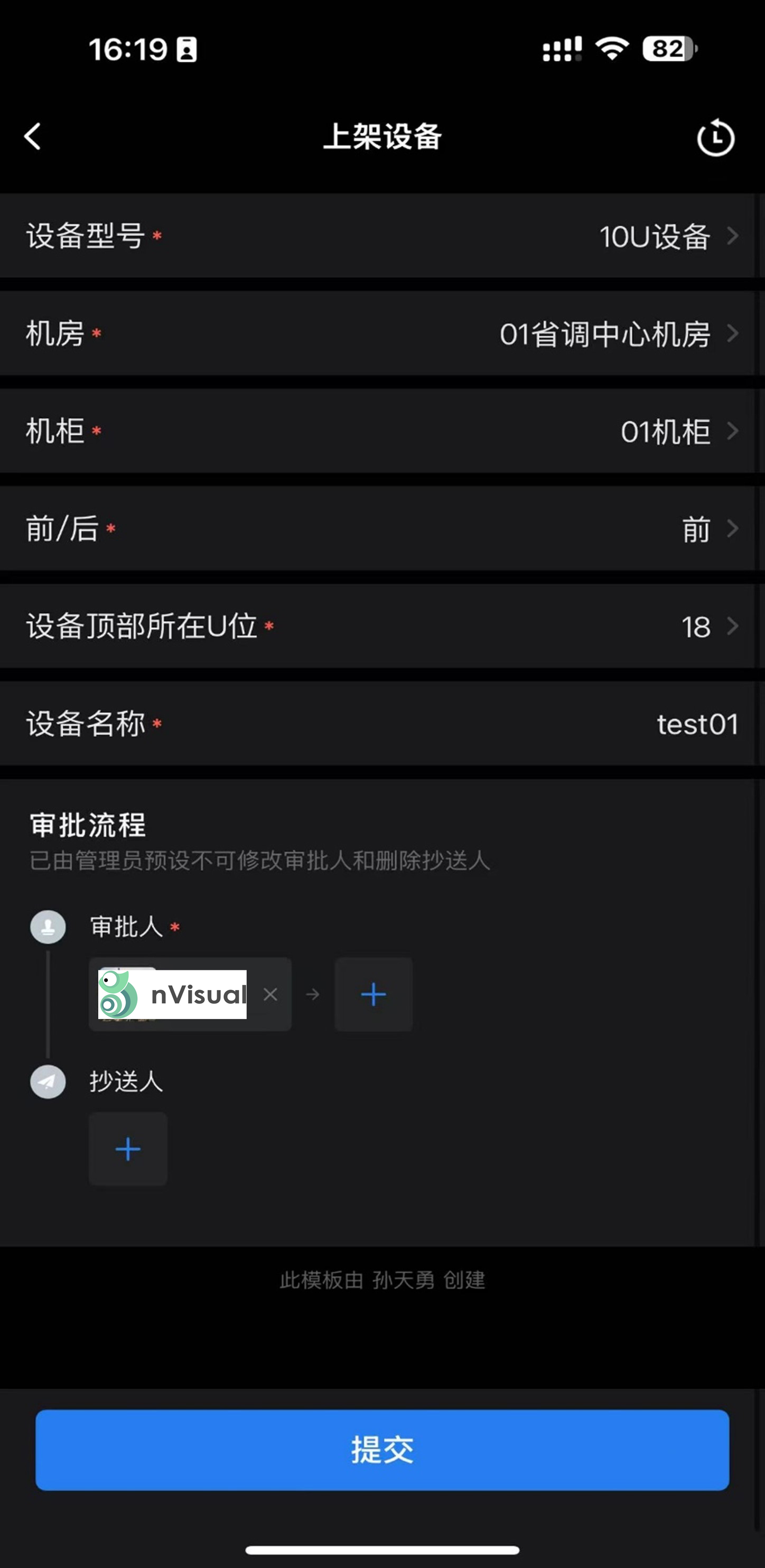Viewport: 765px width, 1568px height.
Task: Open the history clock icon
Action: click(x=715, y=137)
